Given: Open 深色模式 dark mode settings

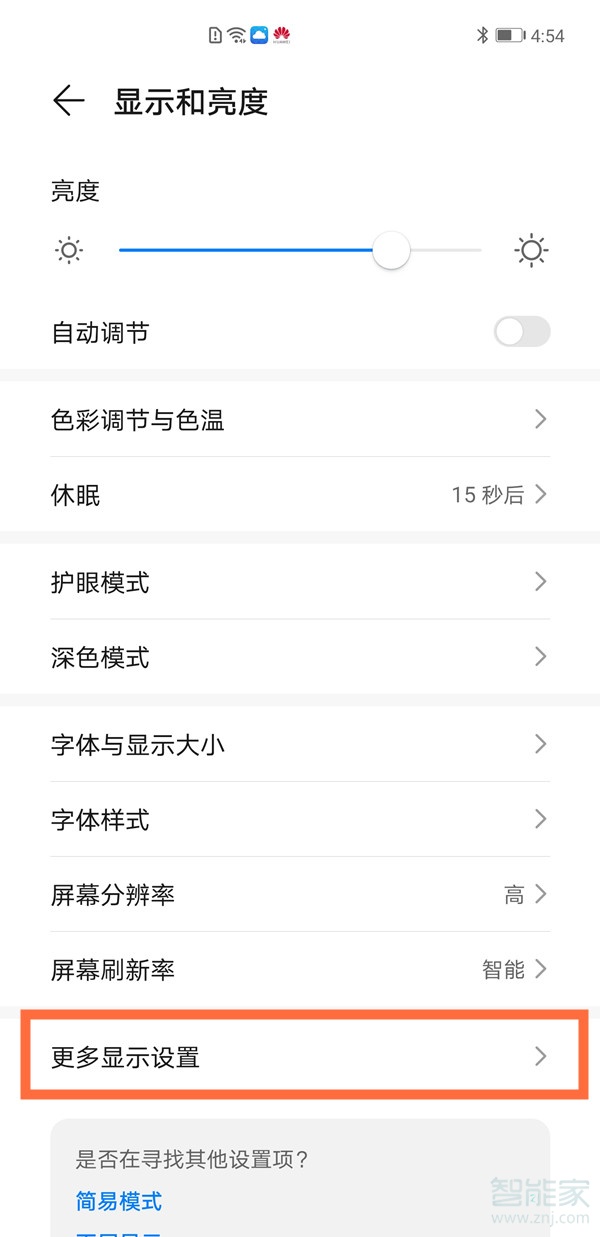Looking at the screenshot, I should click(x=300, y=657).
